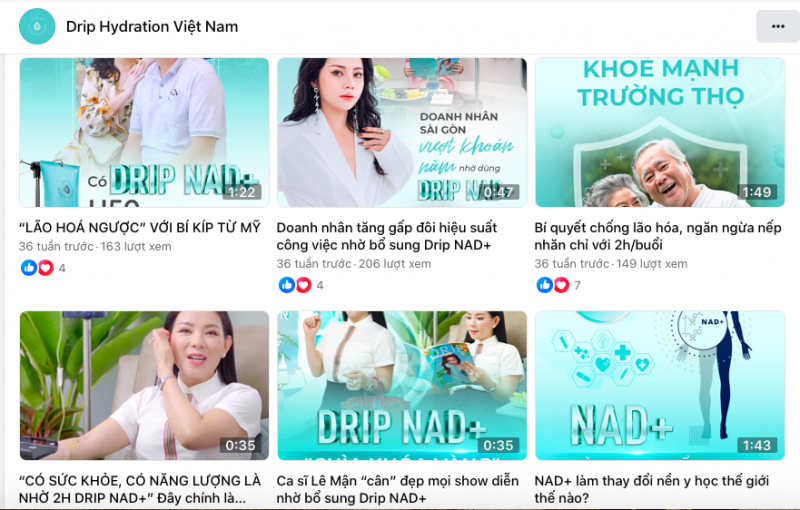Play the 1:22 “LÃO HOÁ NGƯỢC” video
Image resolution: width=800 pixels, height=510 pixels.
pos(144,132)
